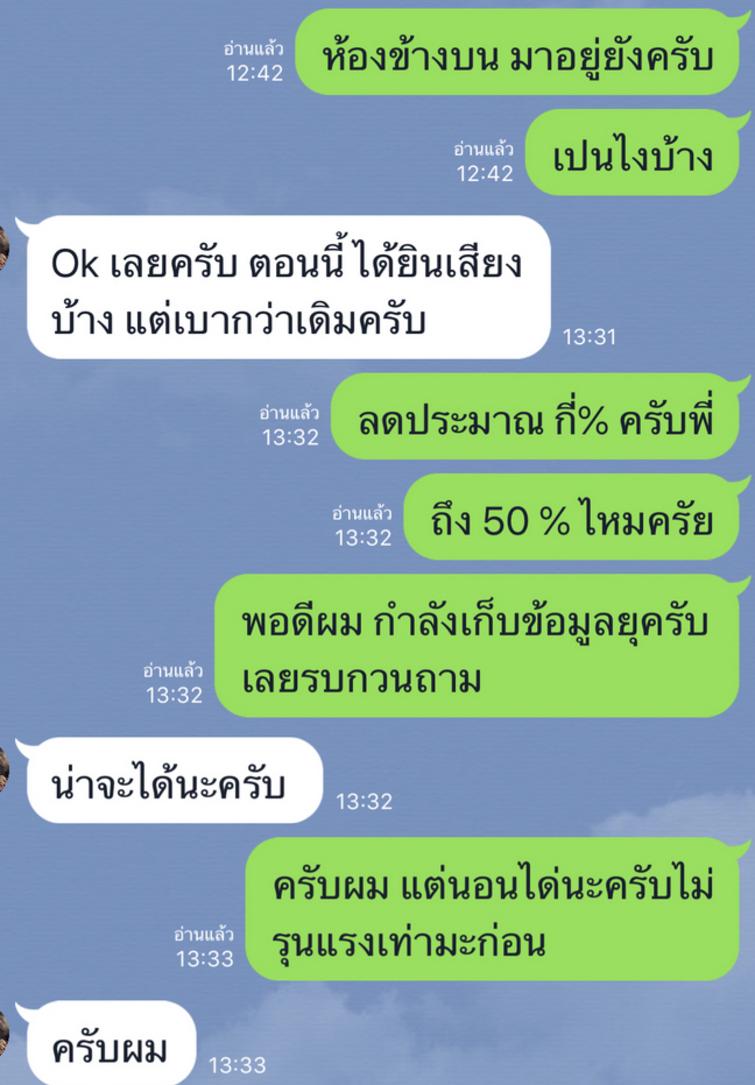Open sender's avatar beside 'Ok เลยครับ' message
This screenshot has height=1085, width=755.
[x=4, y=248]
